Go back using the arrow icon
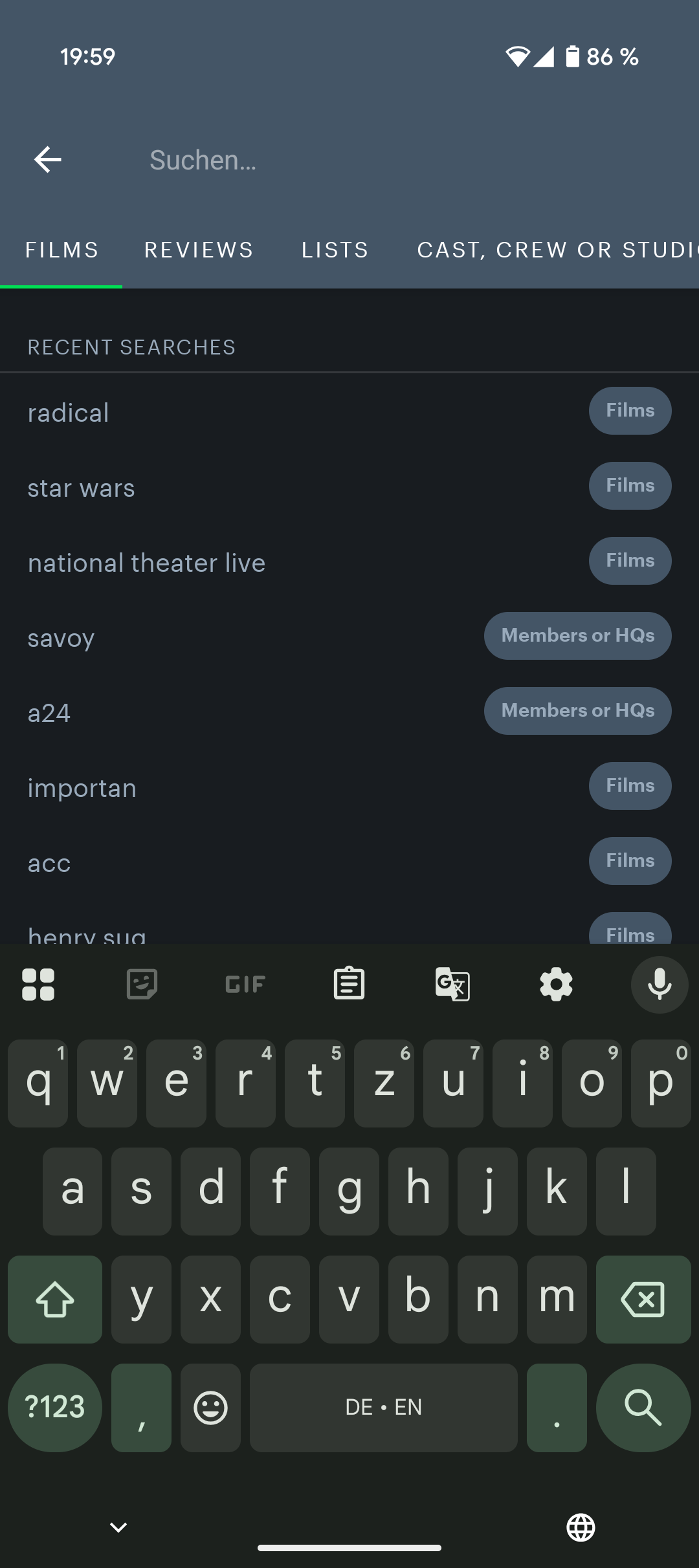Image resolution: width=699 pixels, height=1568 pixels. click(x=48, y=160)
